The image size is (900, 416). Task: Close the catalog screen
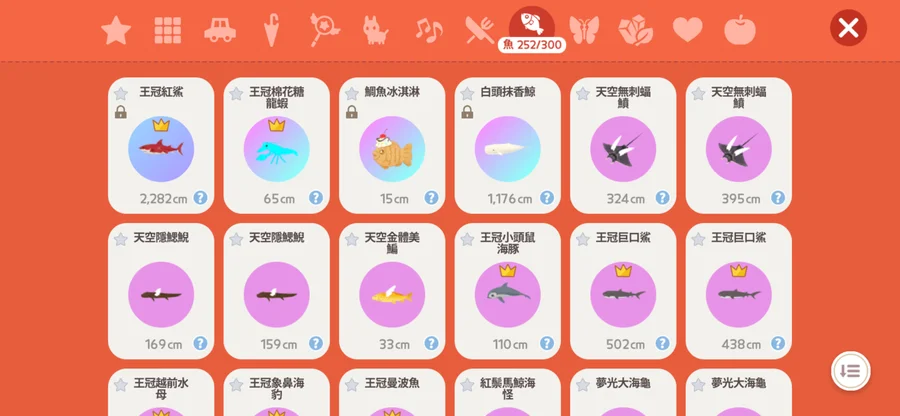click(x=848, y=28)
